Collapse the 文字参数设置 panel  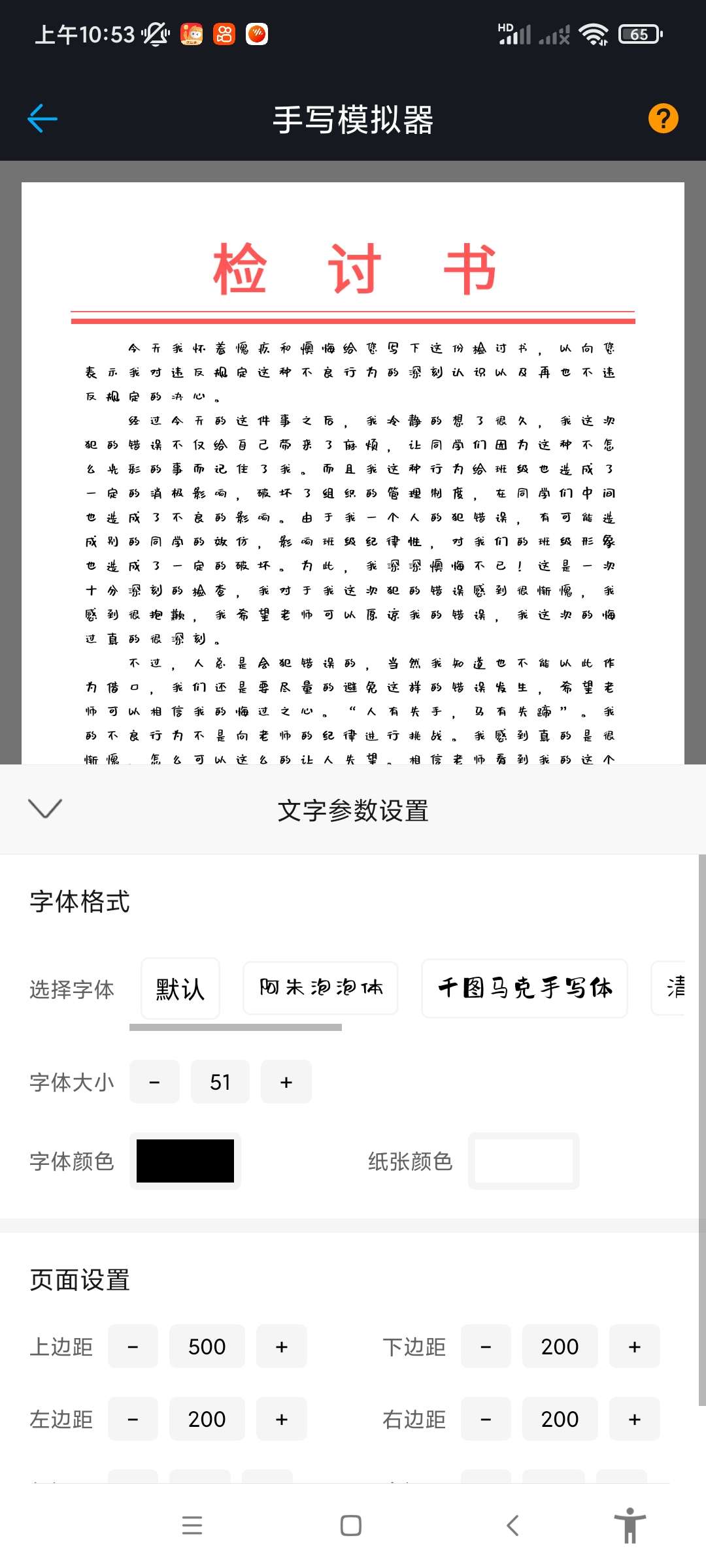(45, 809)
